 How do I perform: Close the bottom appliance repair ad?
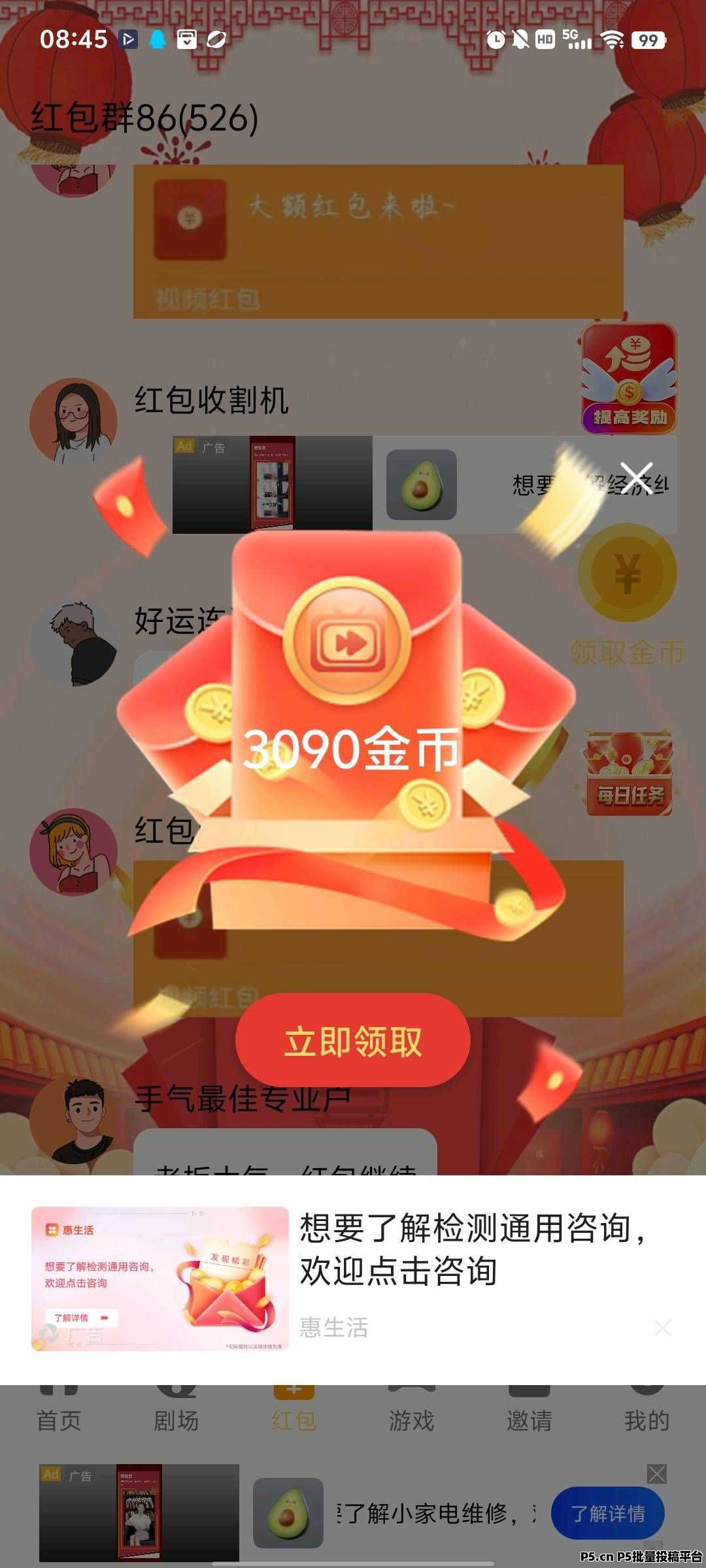click(x=656, y=1473)
